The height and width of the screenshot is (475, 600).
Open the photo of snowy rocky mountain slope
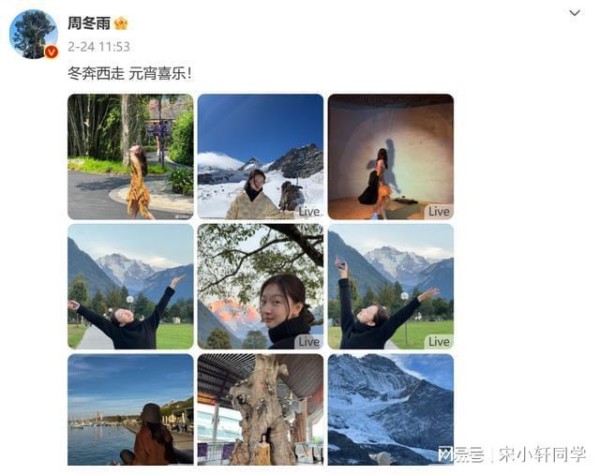[x=390, y=400]
